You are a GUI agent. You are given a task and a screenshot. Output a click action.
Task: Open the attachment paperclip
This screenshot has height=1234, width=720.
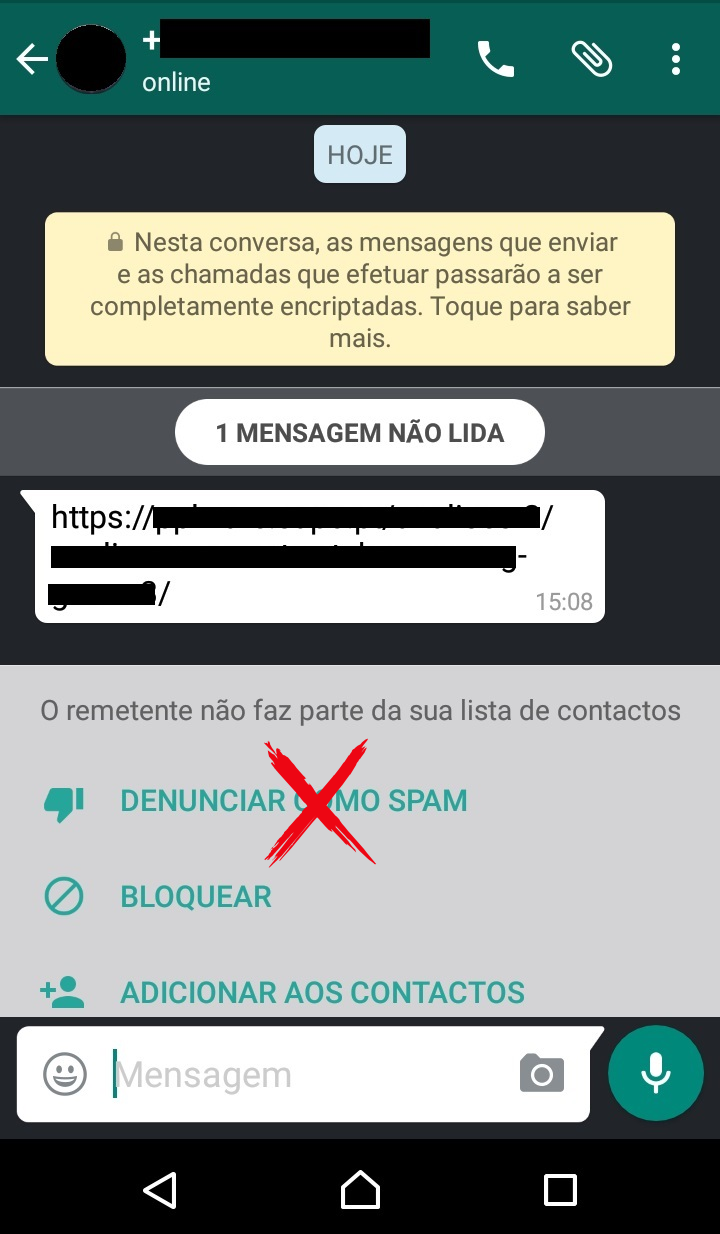point(591,60)
